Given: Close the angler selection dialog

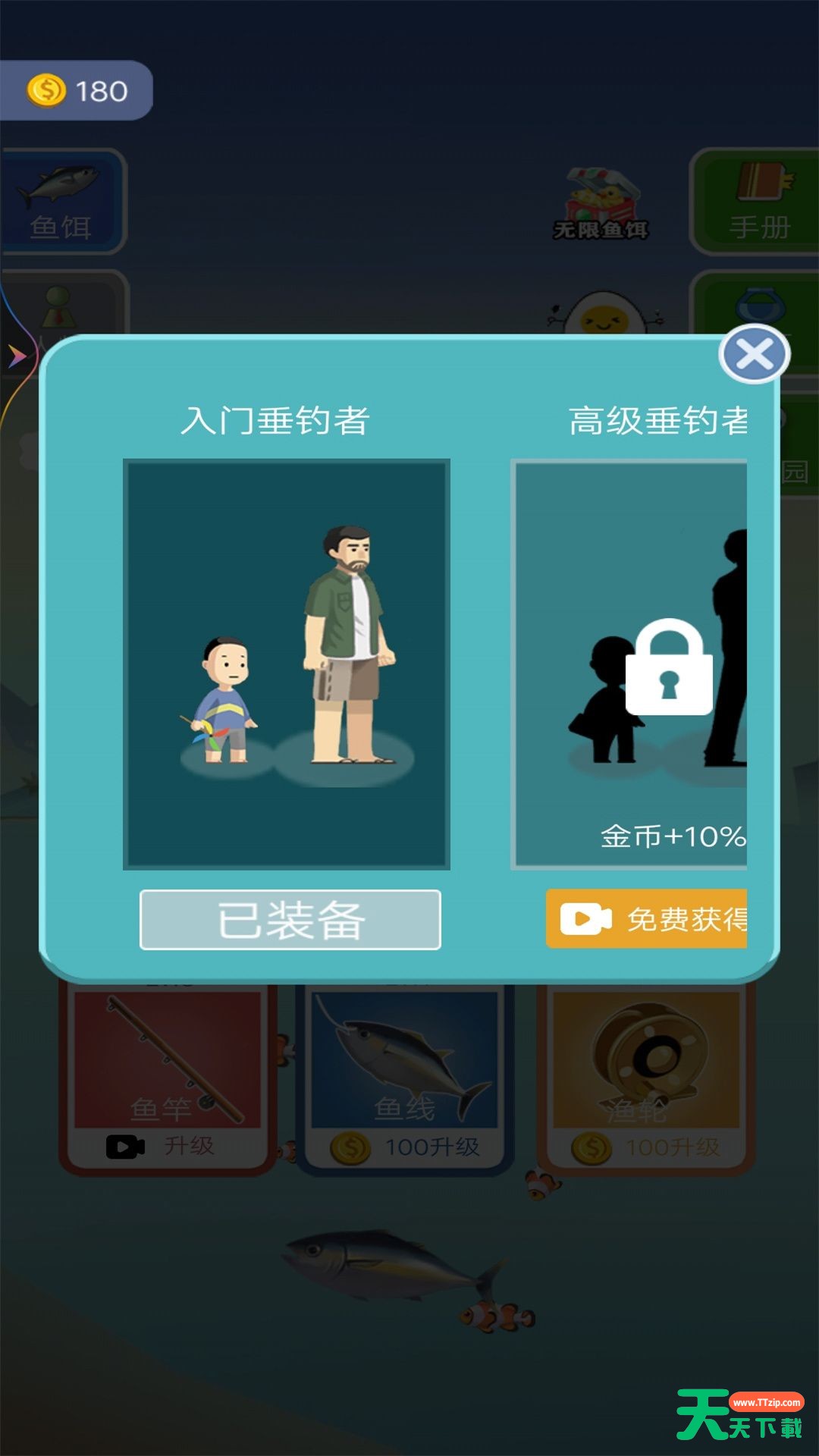Looking at the screenshot, I should (754, 354).
